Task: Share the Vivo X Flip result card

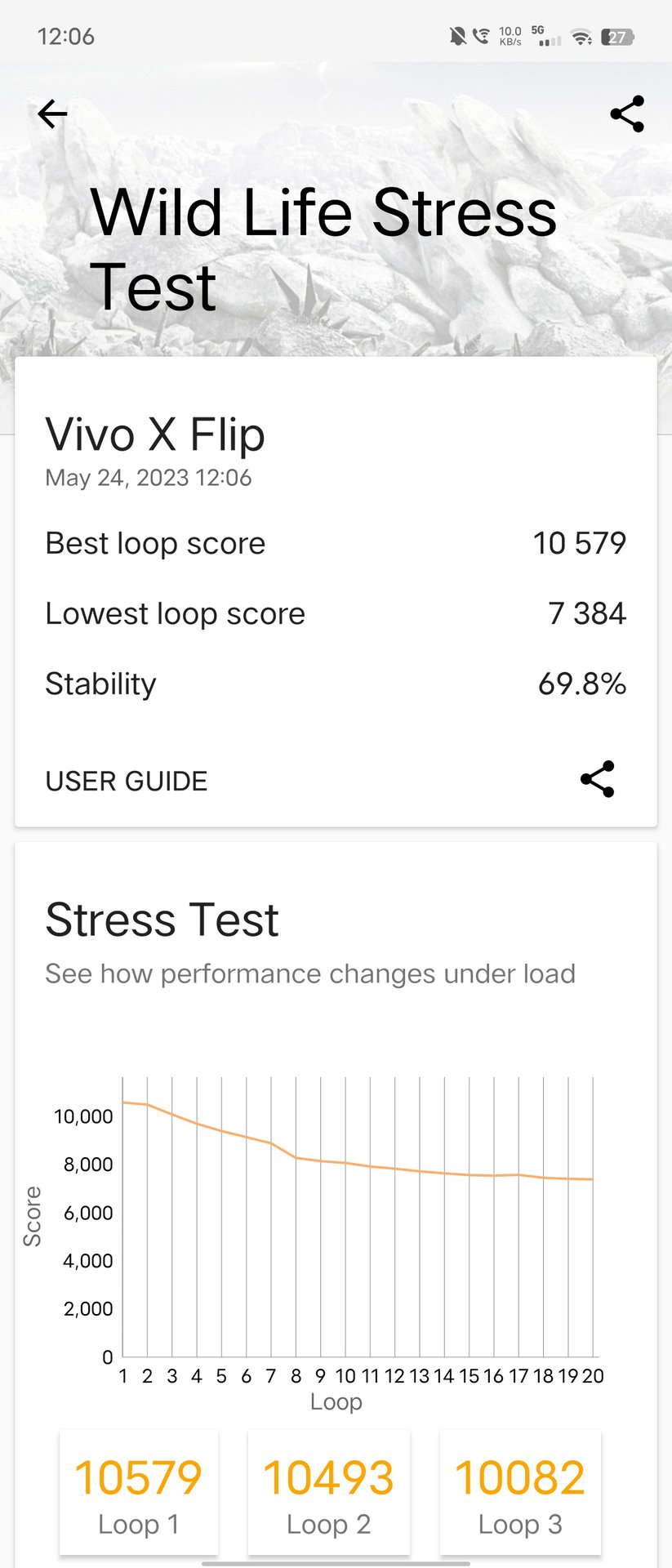Action: click(597, 780)
